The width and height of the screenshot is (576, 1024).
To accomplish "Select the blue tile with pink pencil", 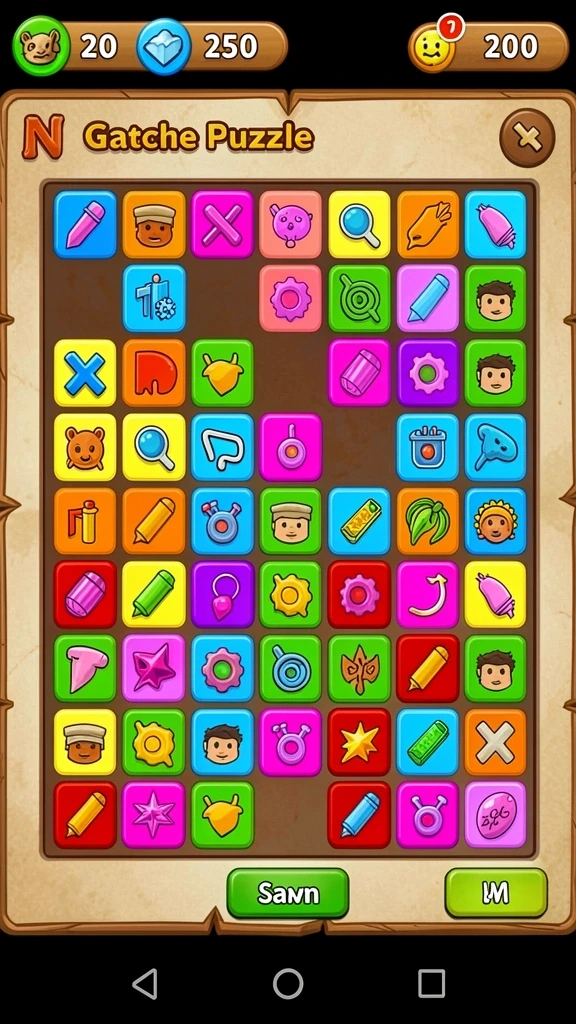I will (86, 224).
